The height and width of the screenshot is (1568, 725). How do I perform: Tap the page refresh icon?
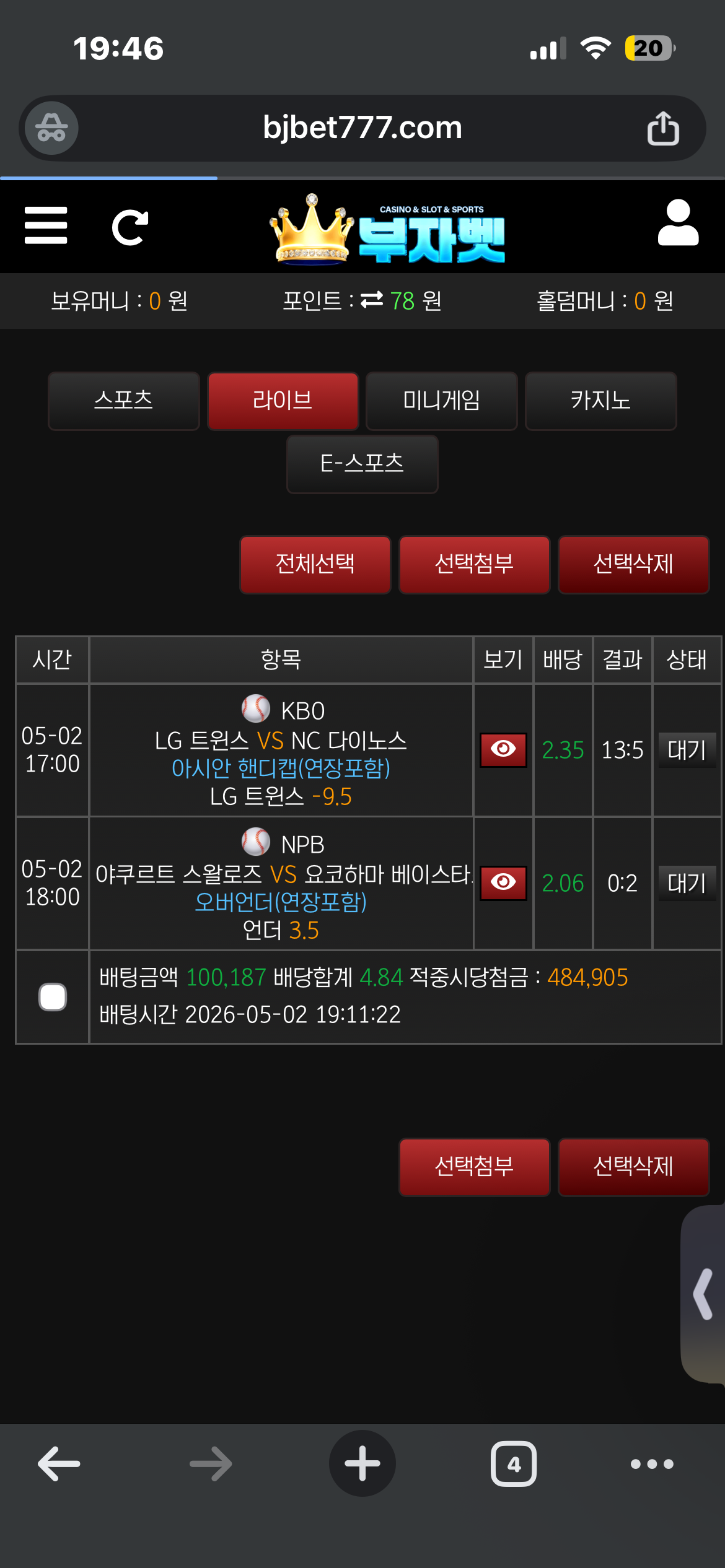130,228
